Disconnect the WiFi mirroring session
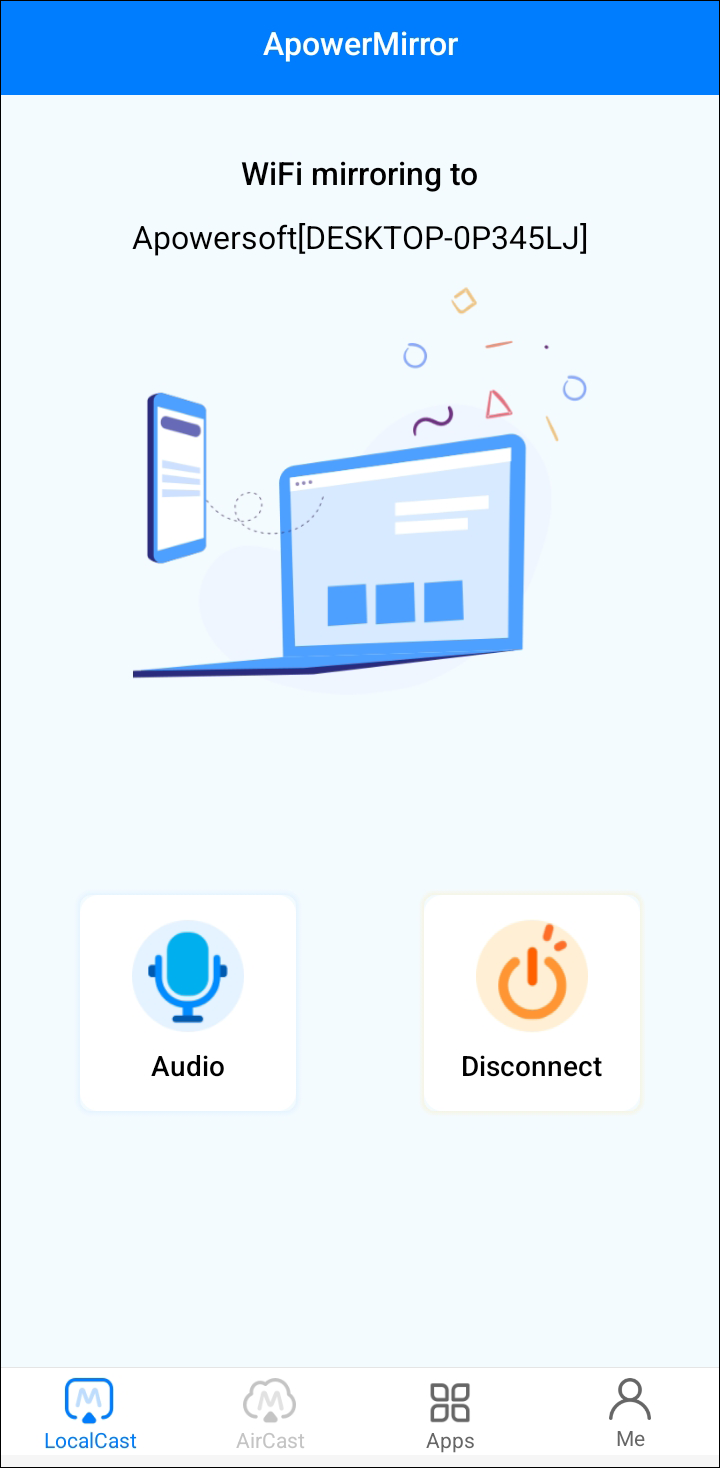 tap(531, 1002)
